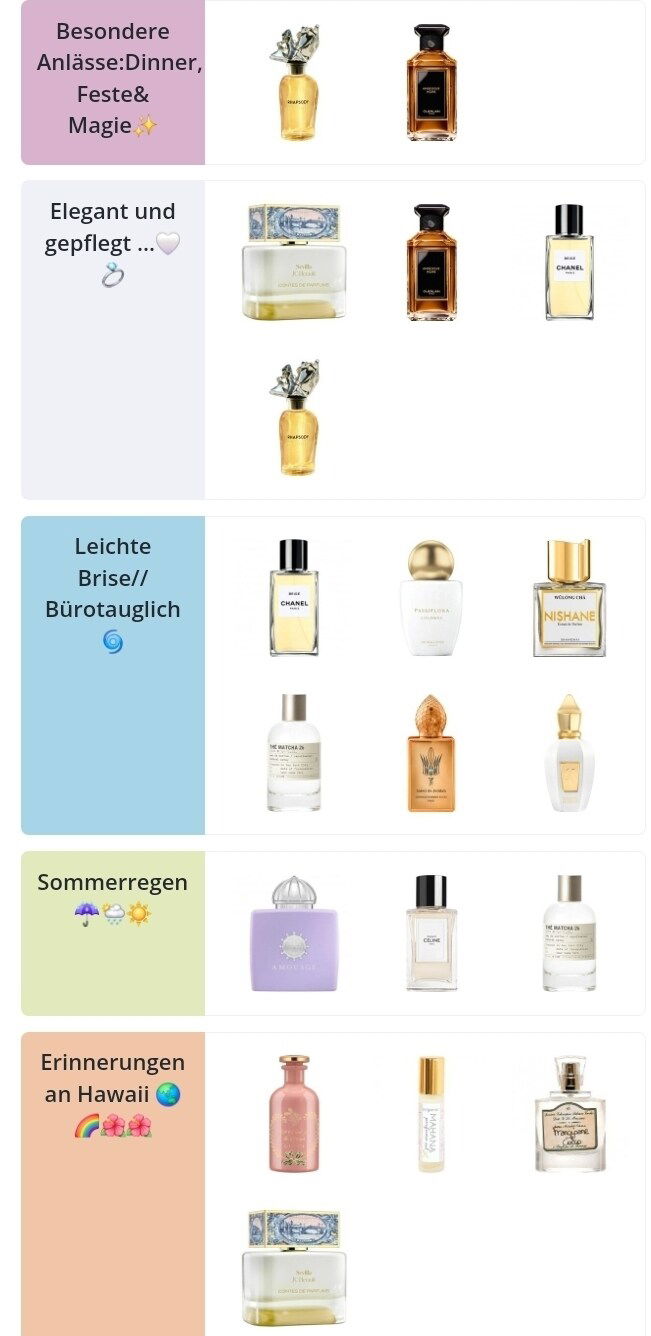Open the Mahana rollerball perfume
The width and height of the screenshot is (651, 1336).
pyautogui.click(x=431, y=1113)
